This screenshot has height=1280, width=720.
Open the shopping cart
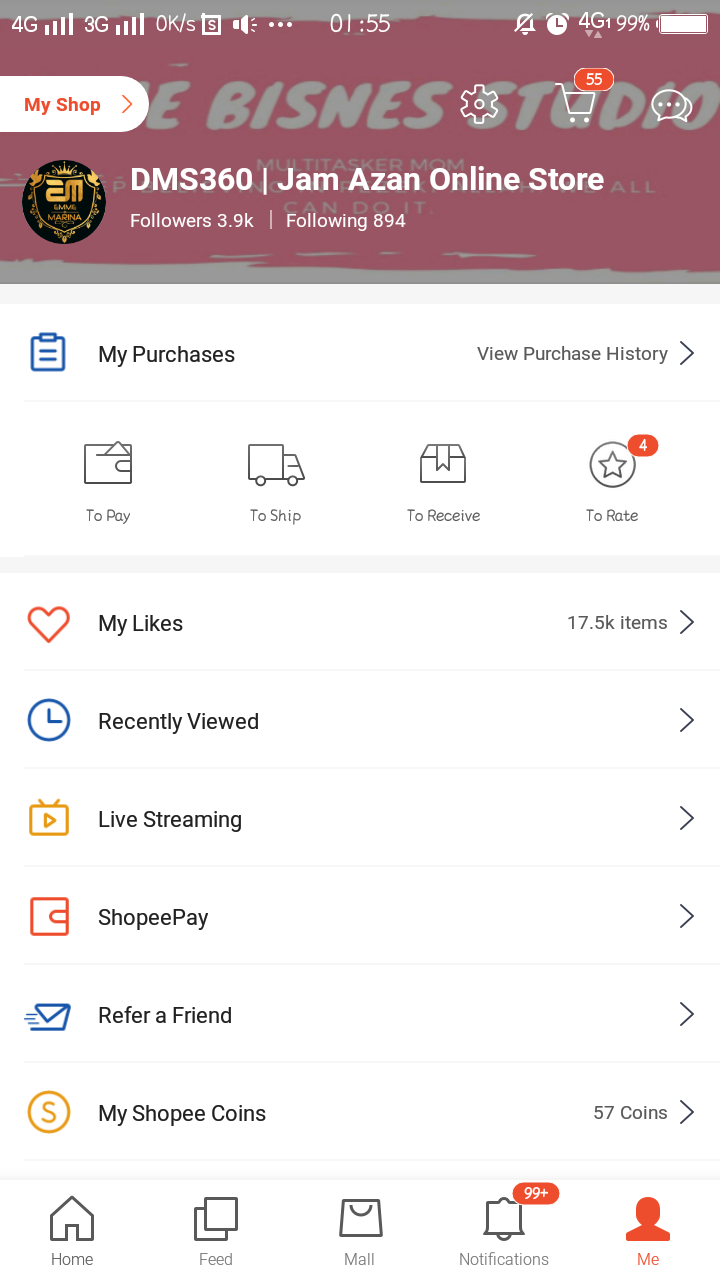576,103
